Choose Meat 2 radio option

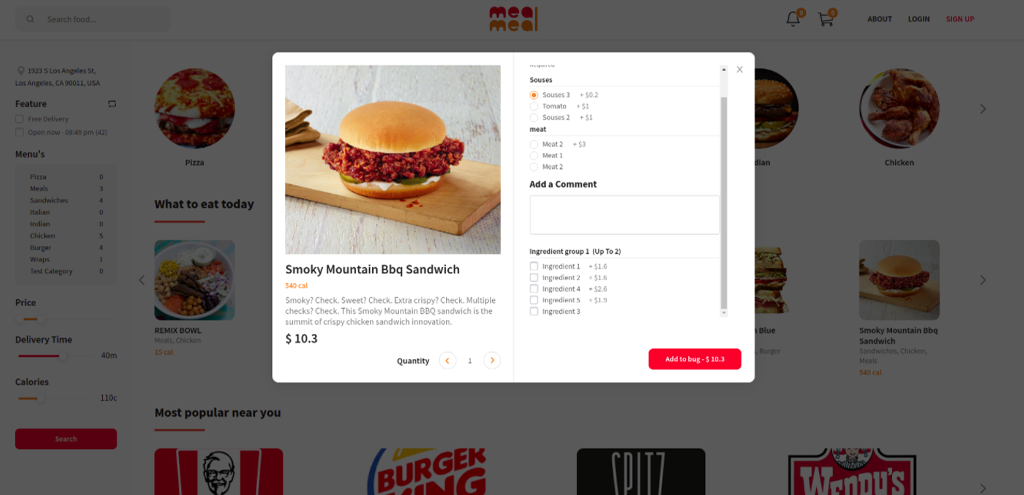coord(534,144)
